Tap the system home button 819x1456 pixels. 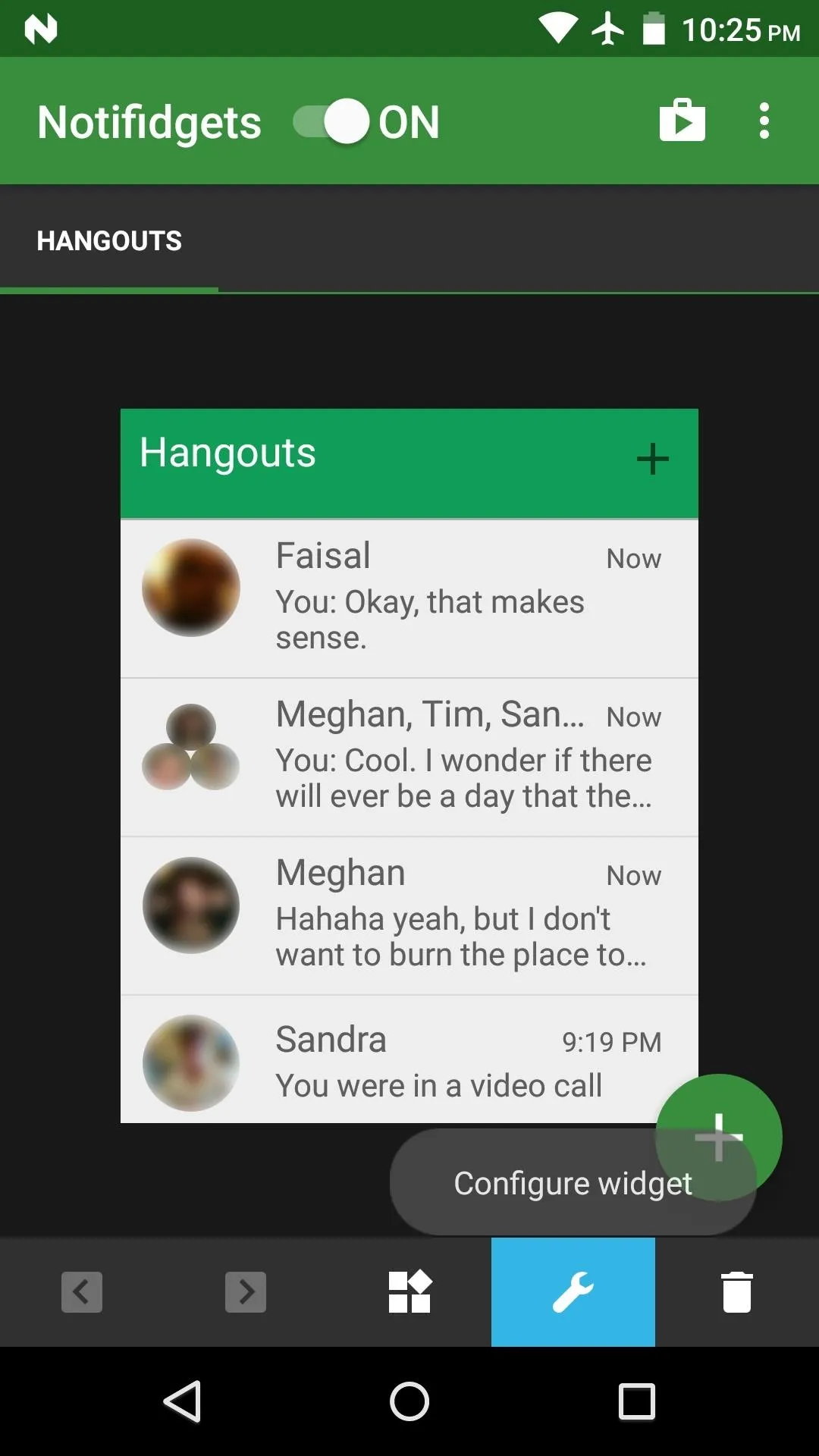point(409,1401)
